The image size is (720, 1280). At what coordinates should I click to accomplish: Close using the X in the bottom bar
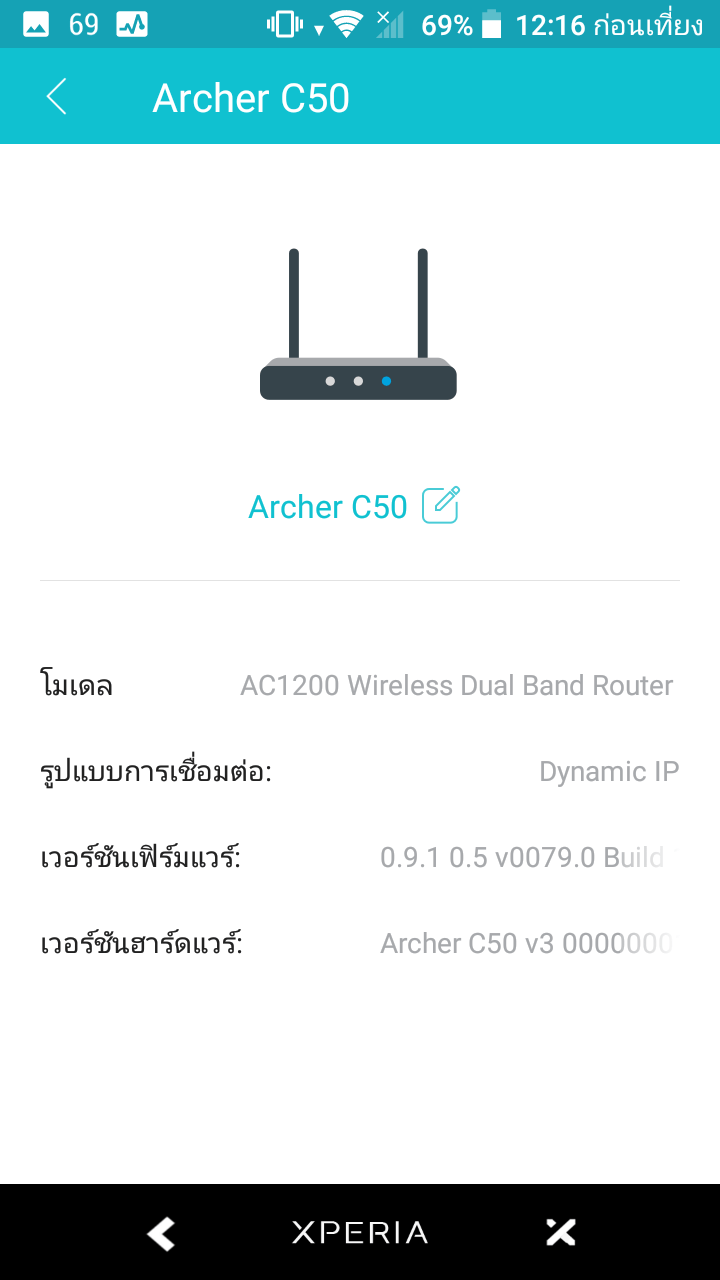pyautogui.click(x=560, y=1233)
